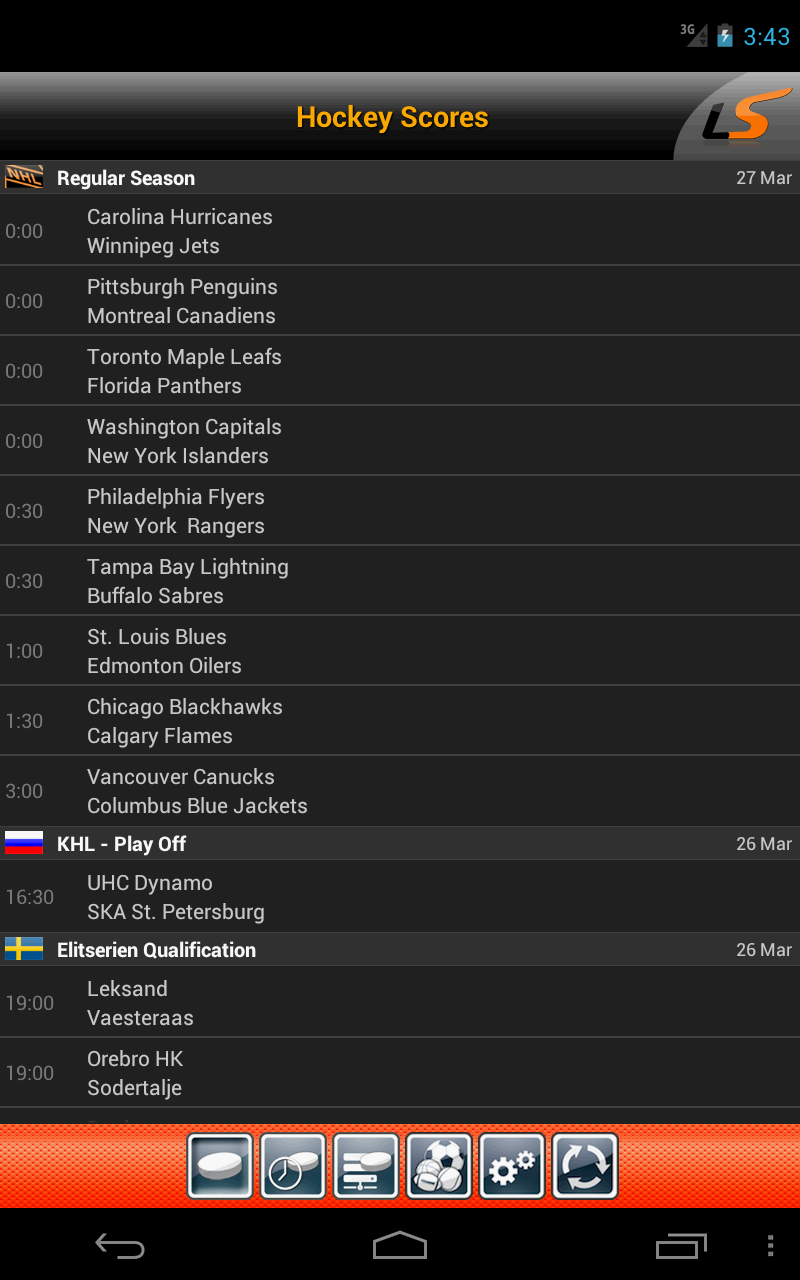Screen dimensions: 800x1280
Task: Refresh scores with circular arrows icon
Action: point(585,1166)
